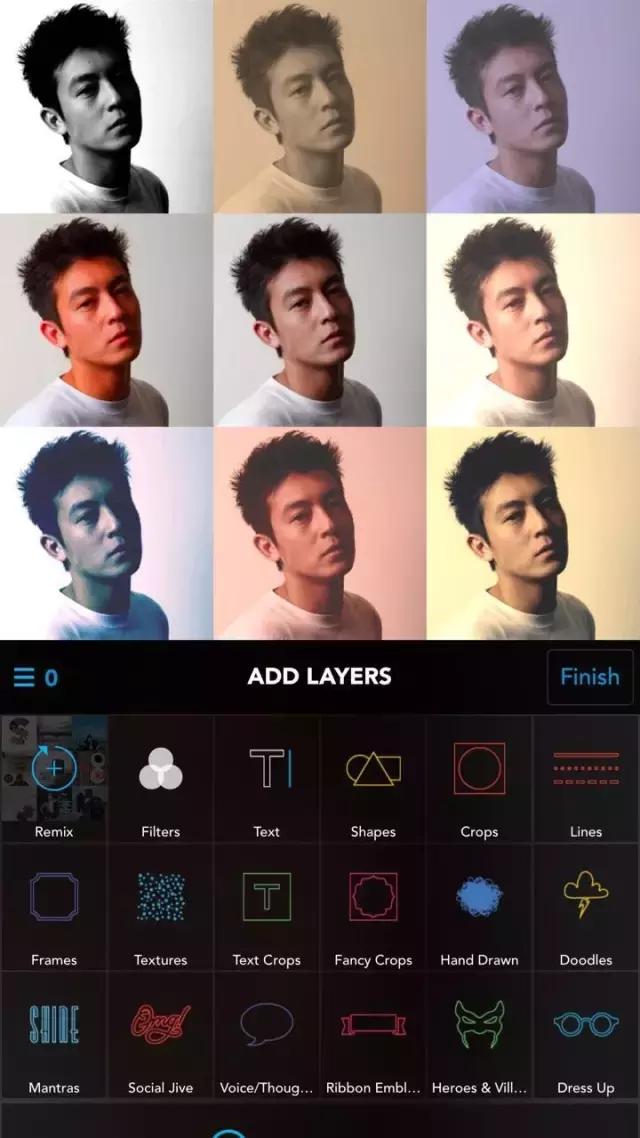Tap the Finish button
The width and height of the screenshot is (640, 1138).
pos(589,677)
